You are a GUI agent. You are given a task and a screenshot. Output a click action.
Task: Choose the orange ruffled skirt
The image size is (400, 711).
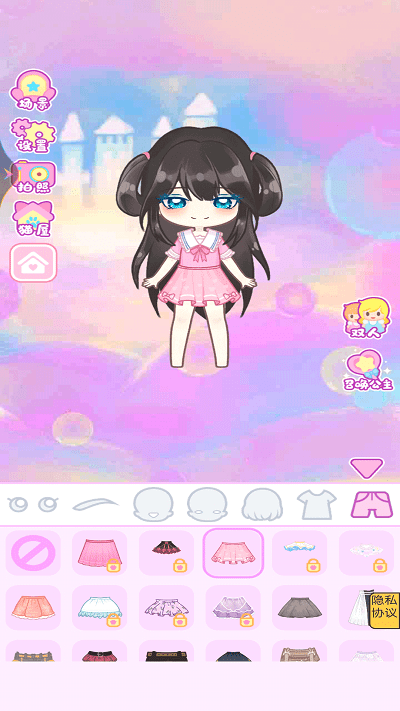pyautogui.click(x=33, y=607)
